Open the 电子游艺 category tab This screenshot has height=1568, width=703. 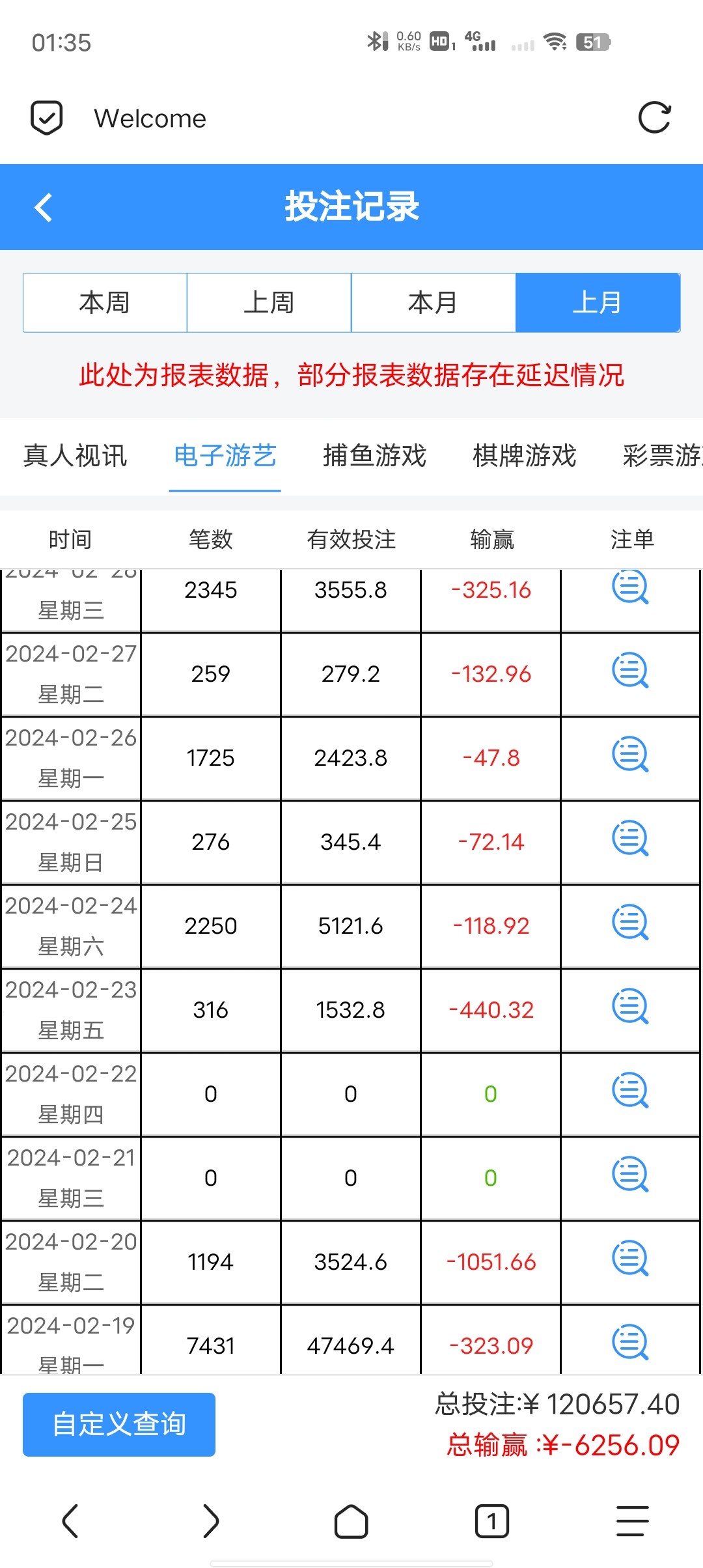225,456
